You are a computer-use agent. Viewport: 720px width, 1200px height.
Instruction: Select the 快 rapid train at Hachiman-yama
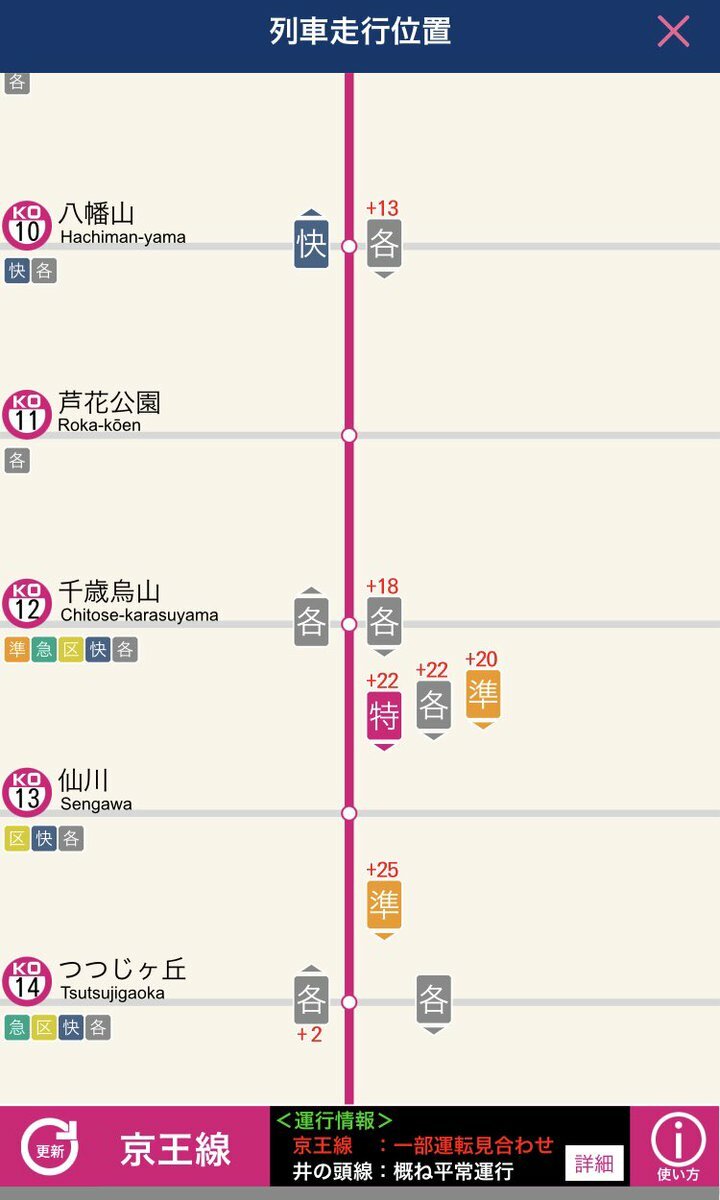click(x=311, y=244)
